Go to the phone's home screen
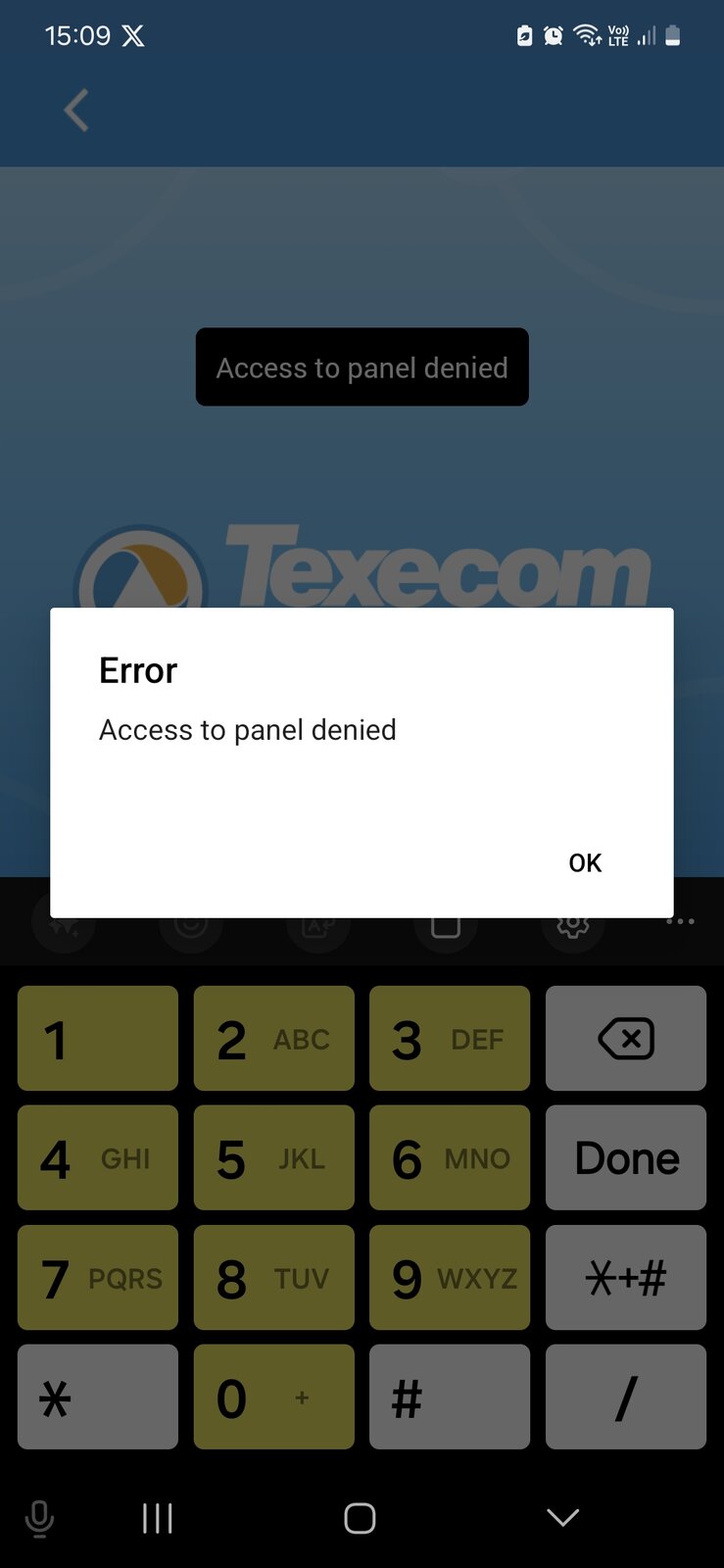The width and height of the screenshot is (724, 1568). pos(360,1518)
